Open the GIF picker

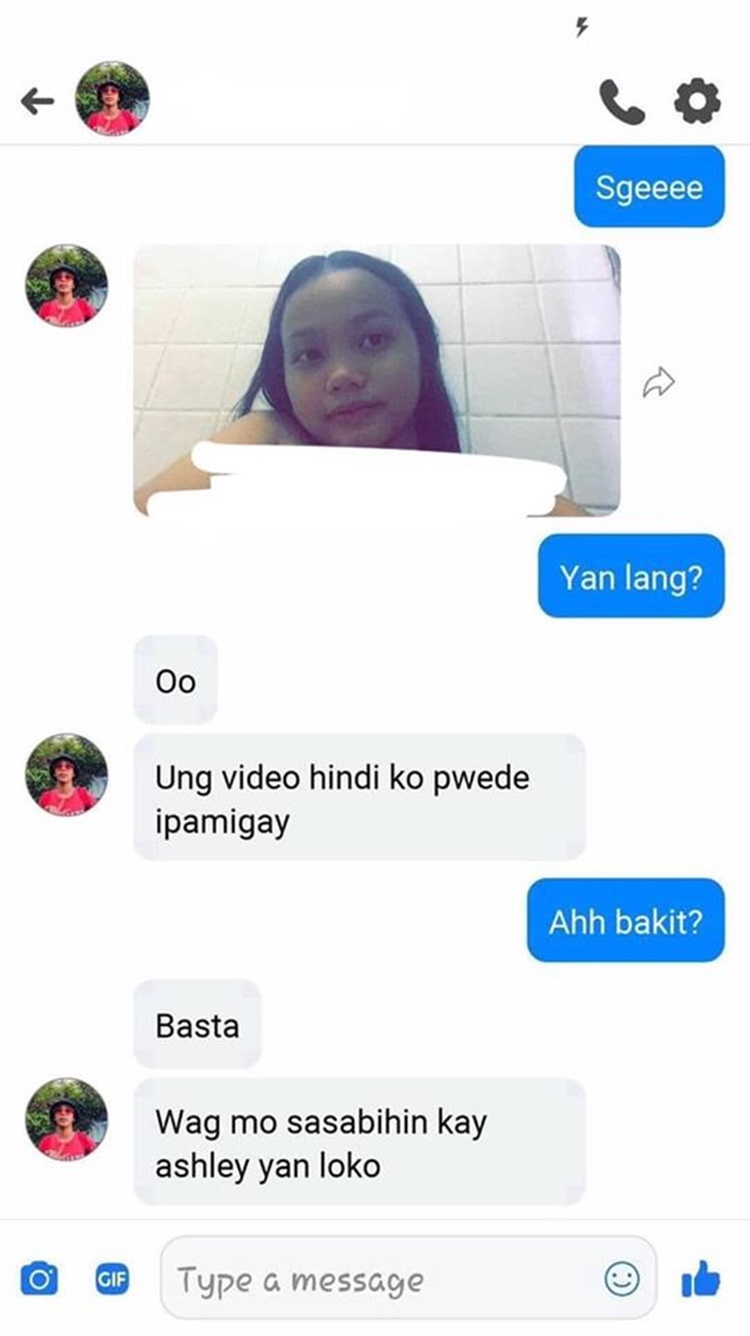(x=112, y=1278)
